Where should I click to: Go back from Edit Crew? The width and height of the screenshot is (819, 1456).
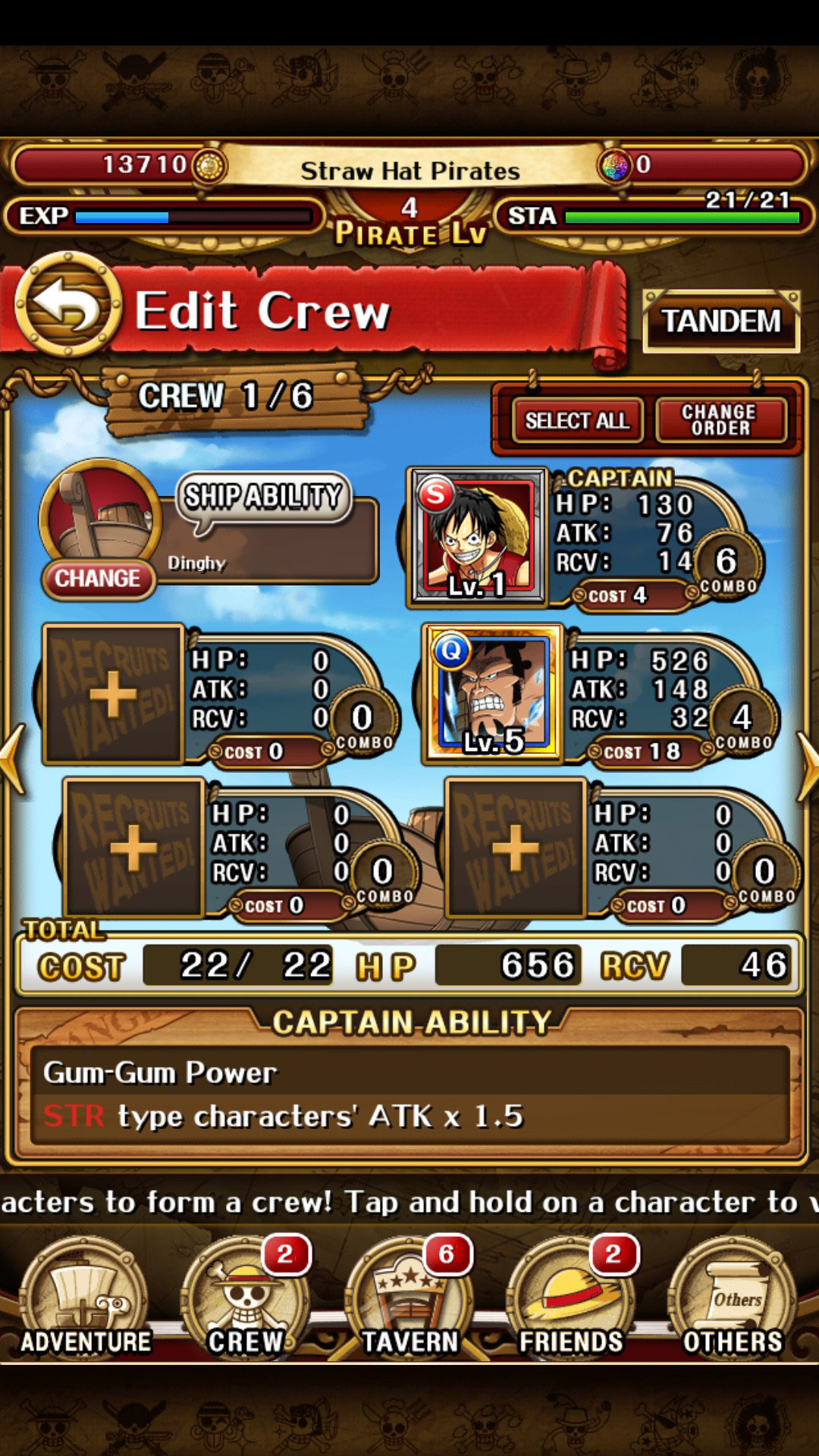pos(67,305)
